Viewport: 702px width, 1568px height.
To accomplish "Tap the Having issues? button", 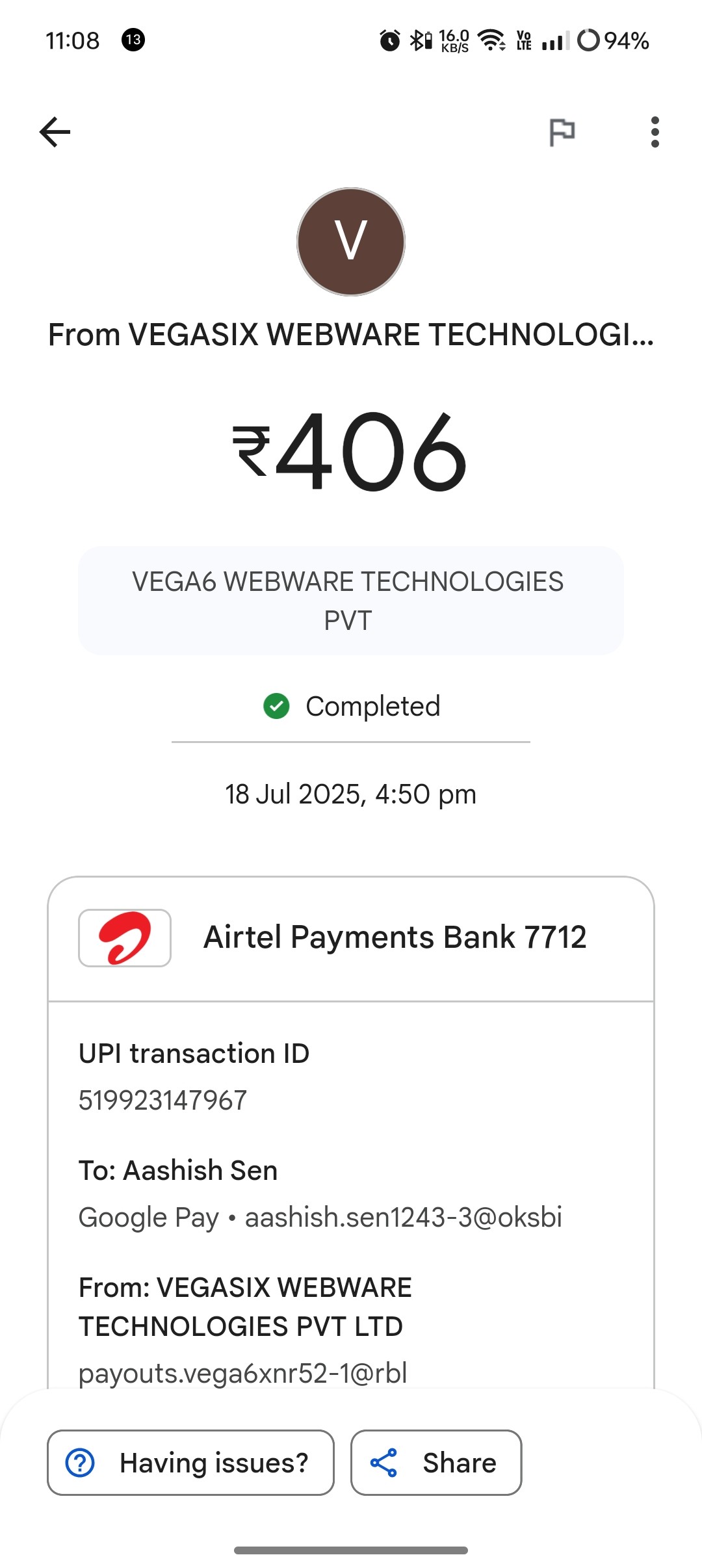I will (190, 1463).
